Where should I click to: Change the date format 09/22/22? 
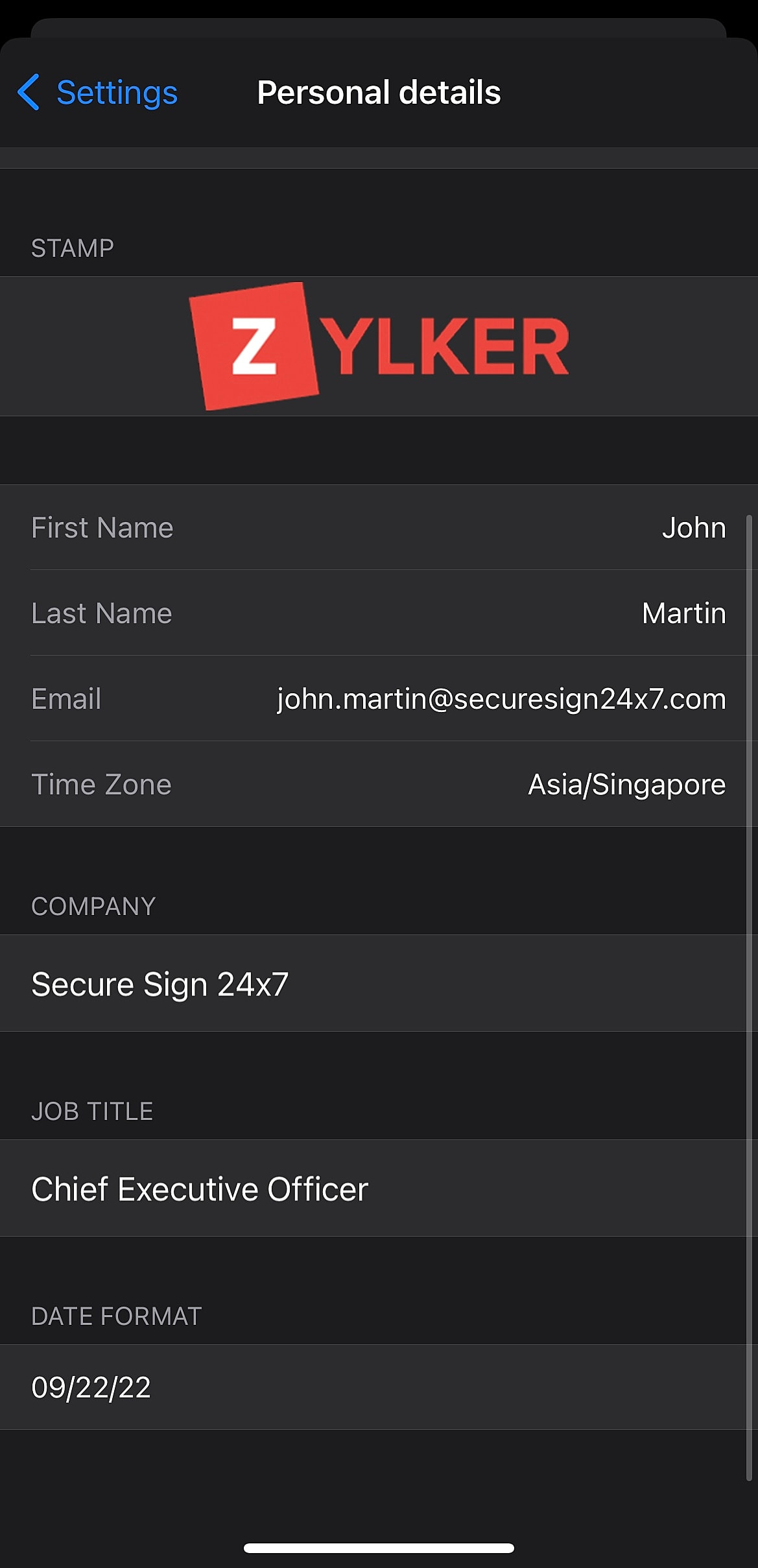click(379, 1387)
